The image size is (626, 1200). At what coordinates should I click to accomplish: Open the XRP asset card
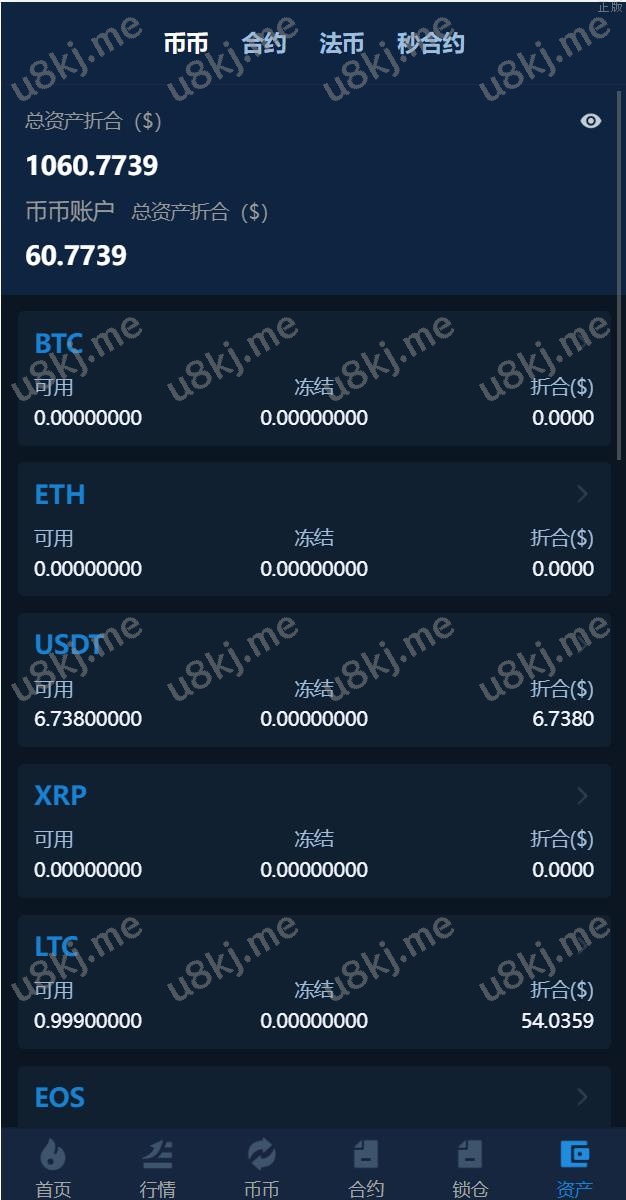[314, 830]
